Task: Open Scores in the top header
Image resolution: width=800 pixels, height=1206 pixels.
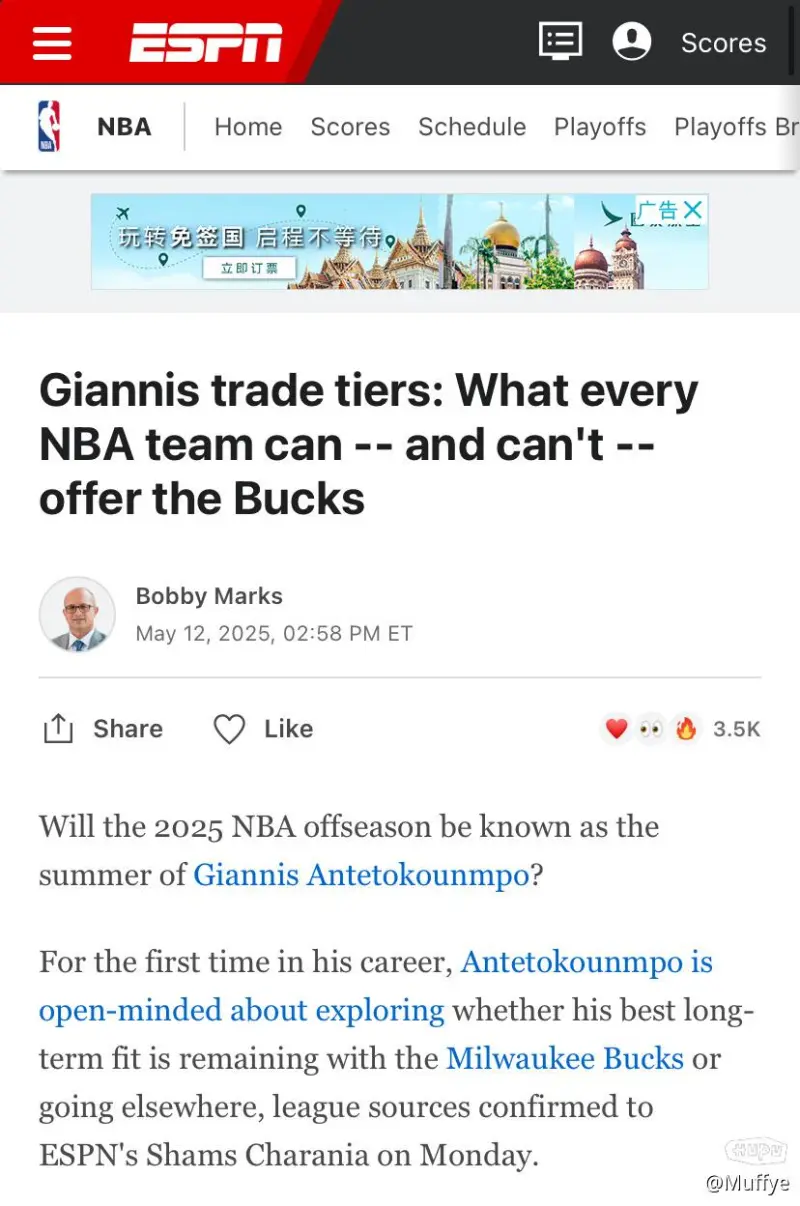Action: point(723,43)
